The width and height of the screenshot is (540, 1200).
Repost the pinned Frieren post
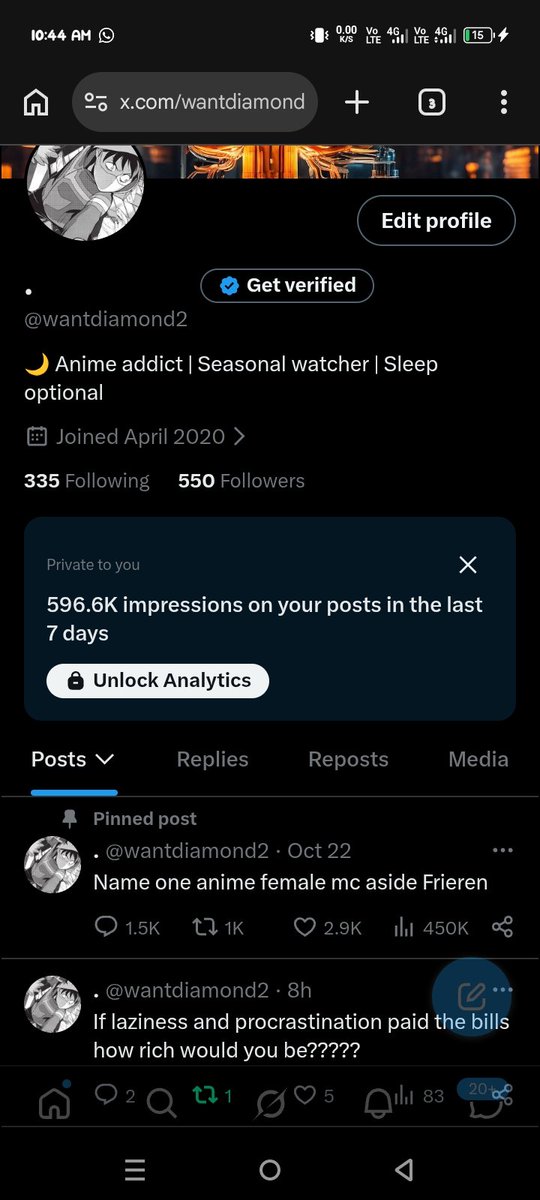point(217,928)
